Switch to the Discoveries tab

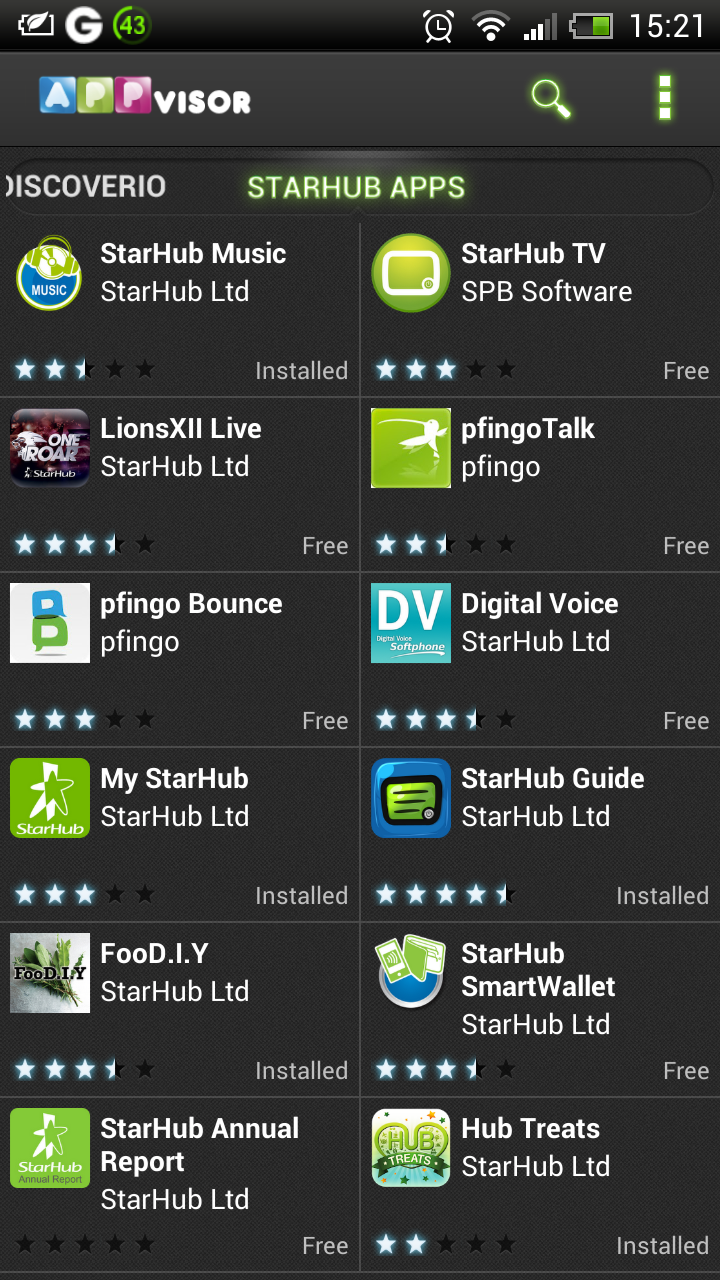86,186
